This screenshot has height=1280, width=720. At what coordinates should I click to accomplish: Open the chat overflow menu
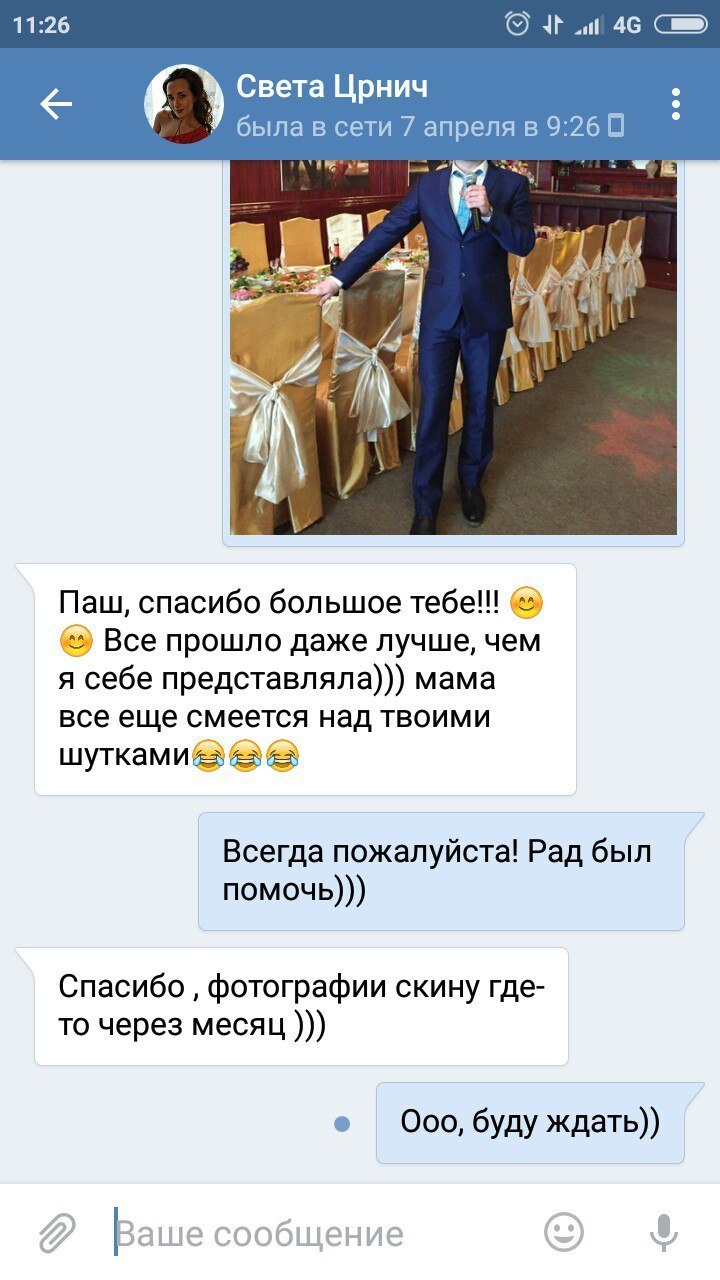[x=676, y=104]
